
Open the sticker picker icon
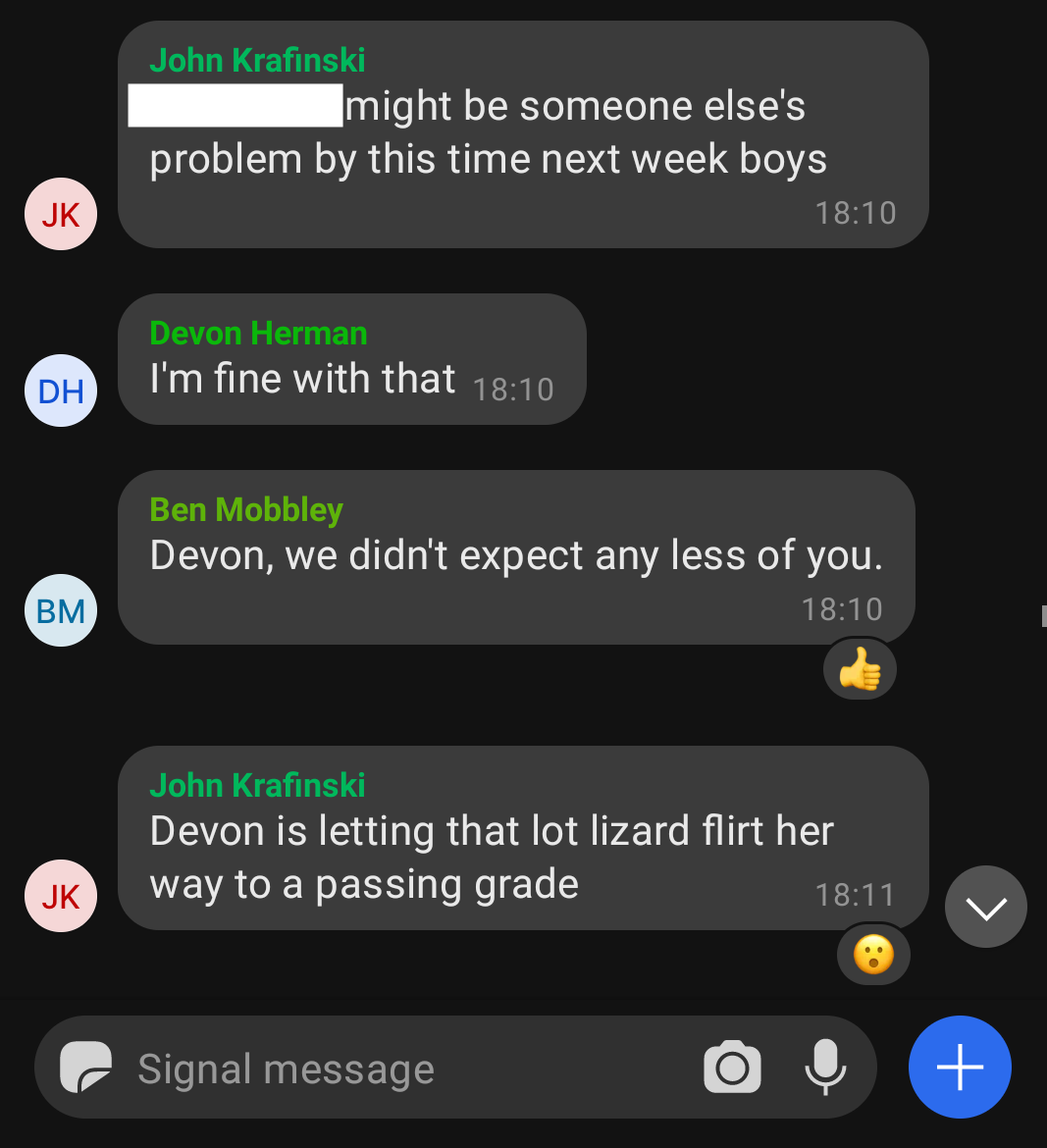(86, 1069)
